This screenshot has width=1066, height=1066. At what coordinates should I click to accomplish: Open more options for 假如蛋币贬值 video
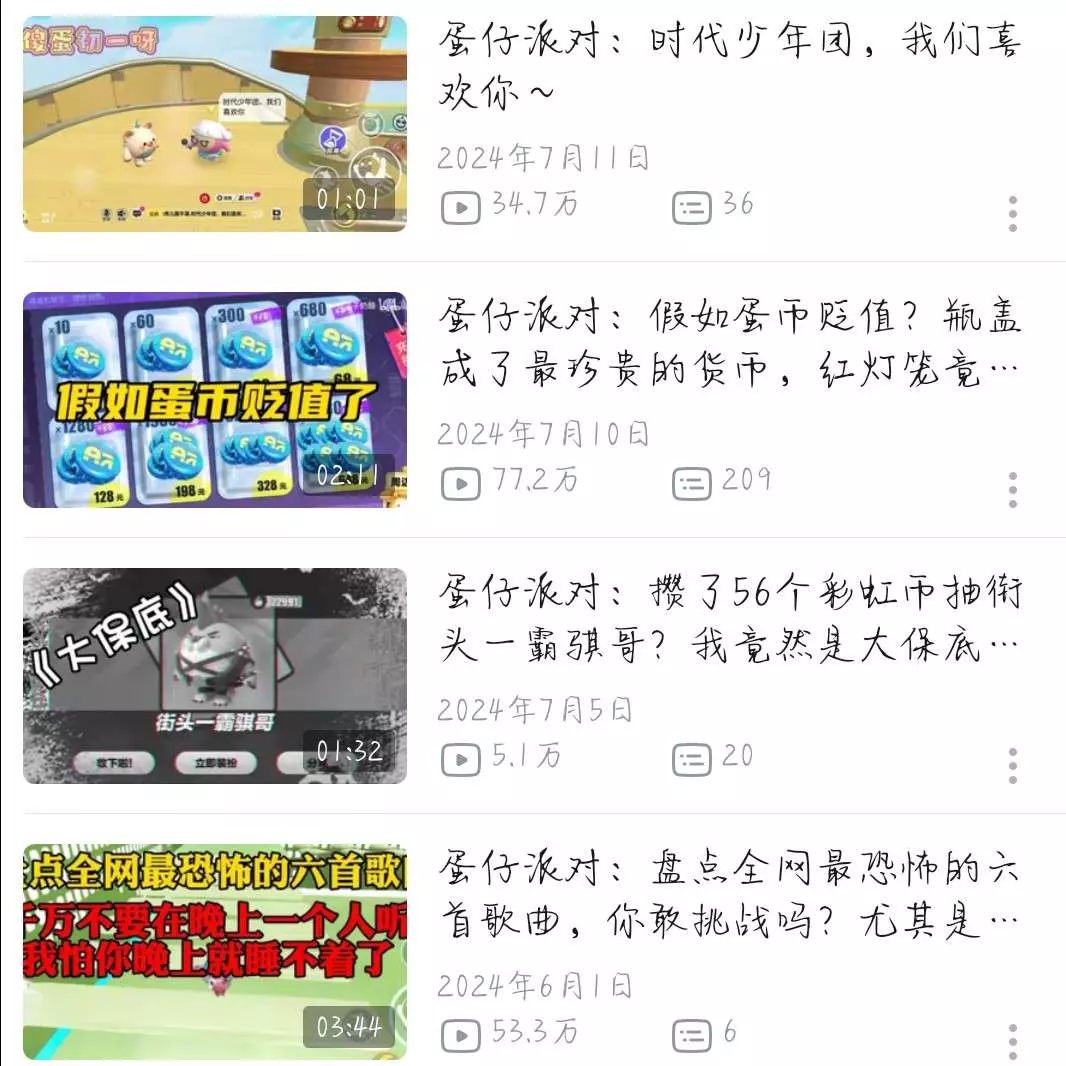[1012, 490]
